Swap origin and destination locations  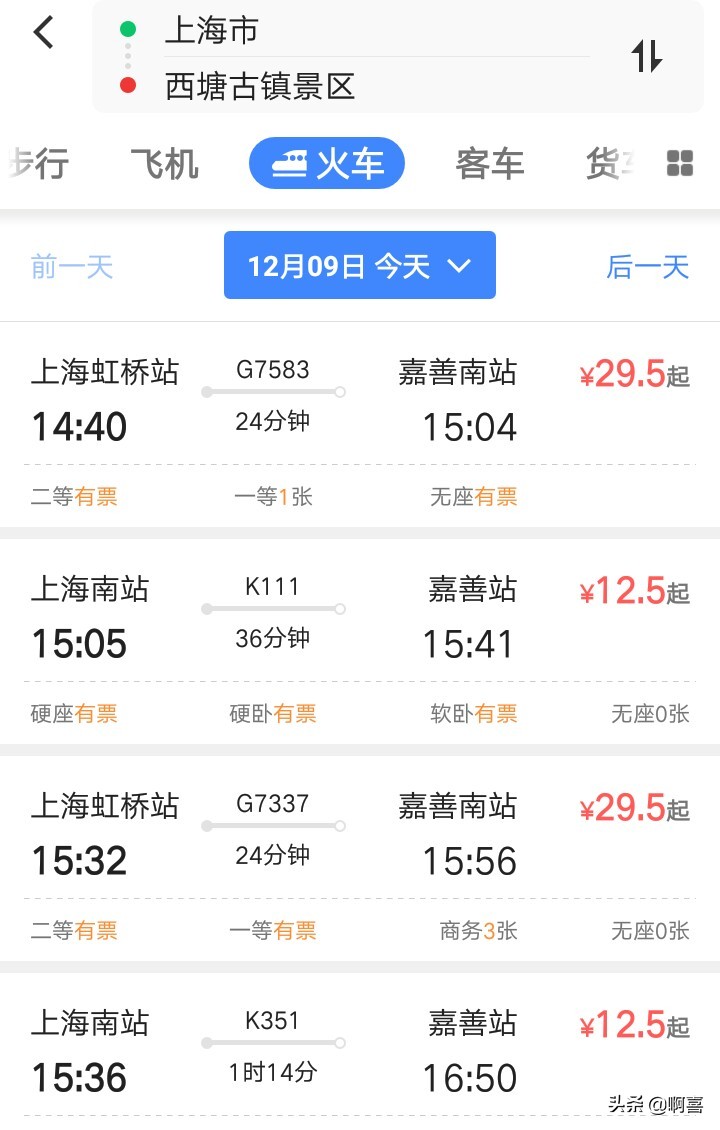(x=647, y=56)
